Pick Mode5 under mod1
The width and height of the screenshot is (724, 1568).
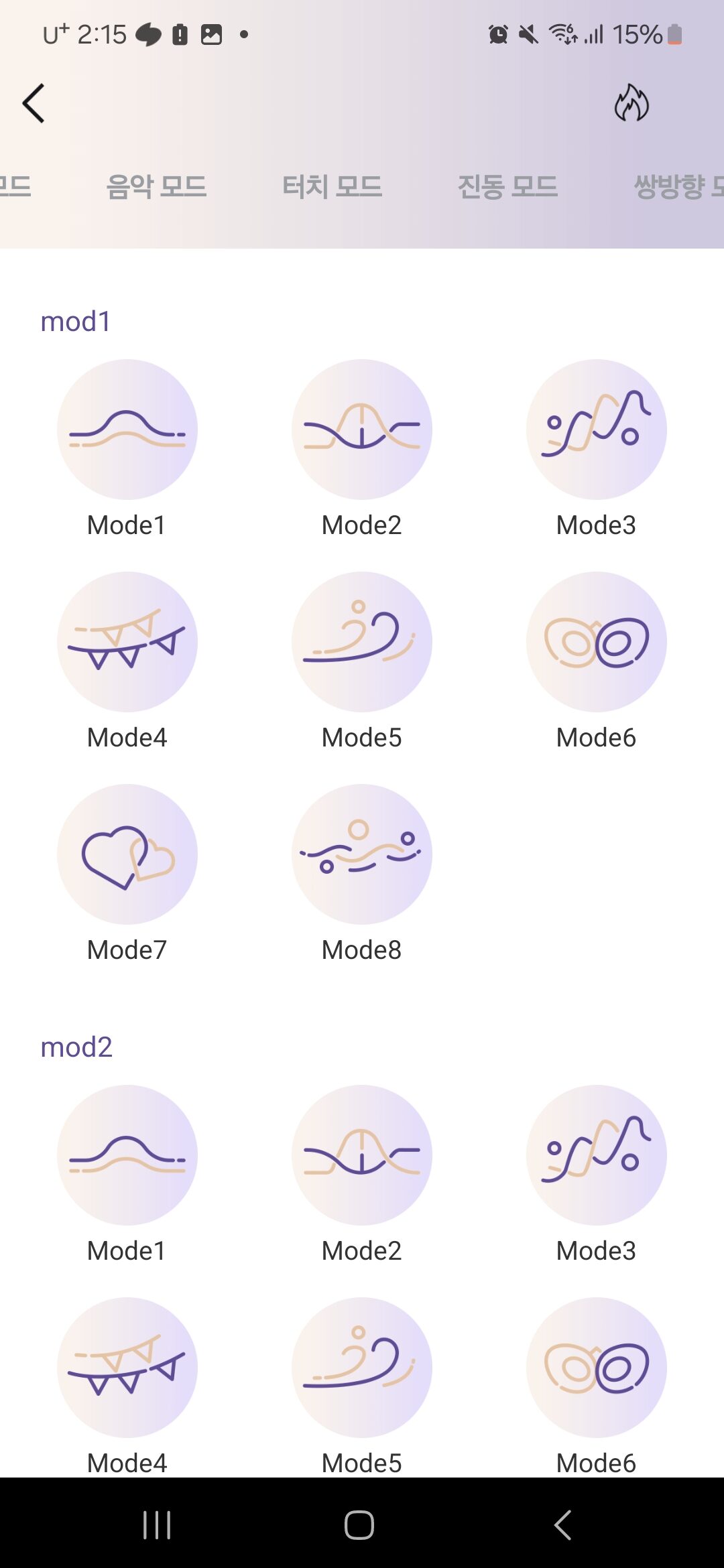click(x=362, y=642)
